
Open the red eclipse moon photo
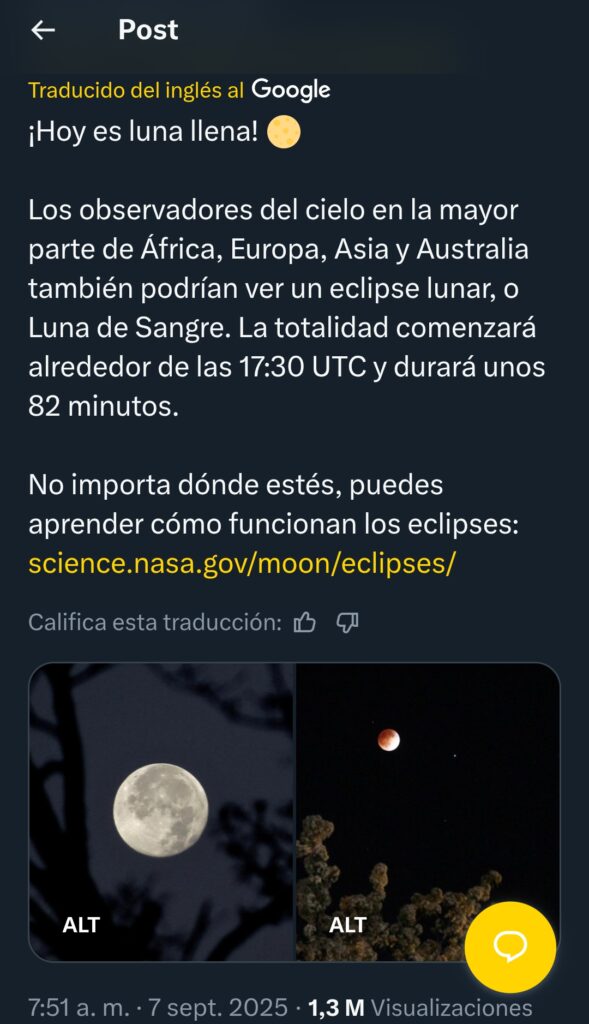coord(428,812)
